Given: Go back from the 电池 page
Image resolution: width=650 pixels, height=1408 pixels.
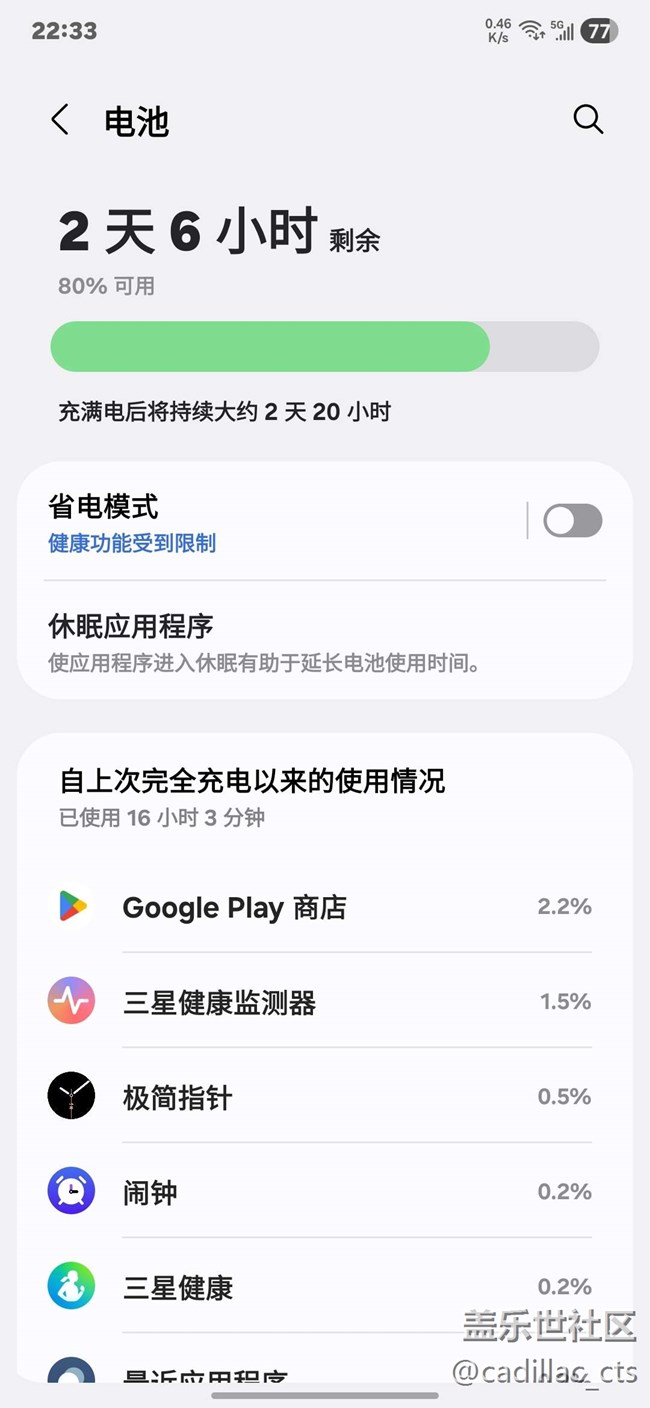Looking at the screenshot, I should pyautogui.click(x=60, y=121).
